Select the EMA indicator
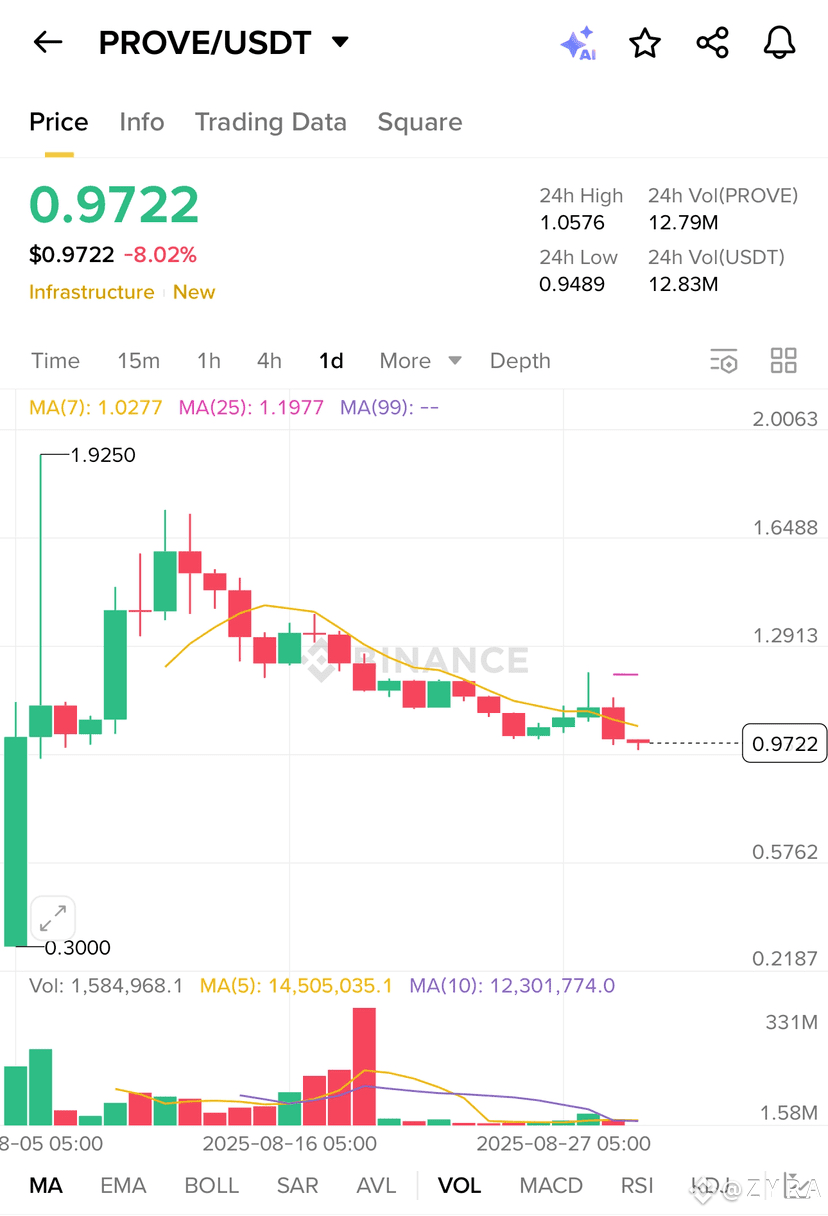This screenshot has height=1216, width=828. (x=123, y=1185)
